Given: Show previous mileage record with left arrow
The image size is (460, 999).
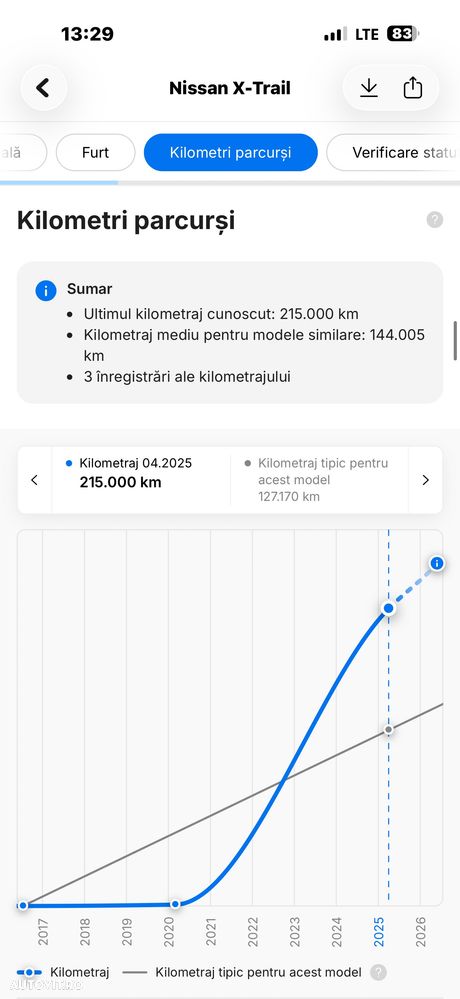Looking at the screenshot, I should tap(34, 480).
